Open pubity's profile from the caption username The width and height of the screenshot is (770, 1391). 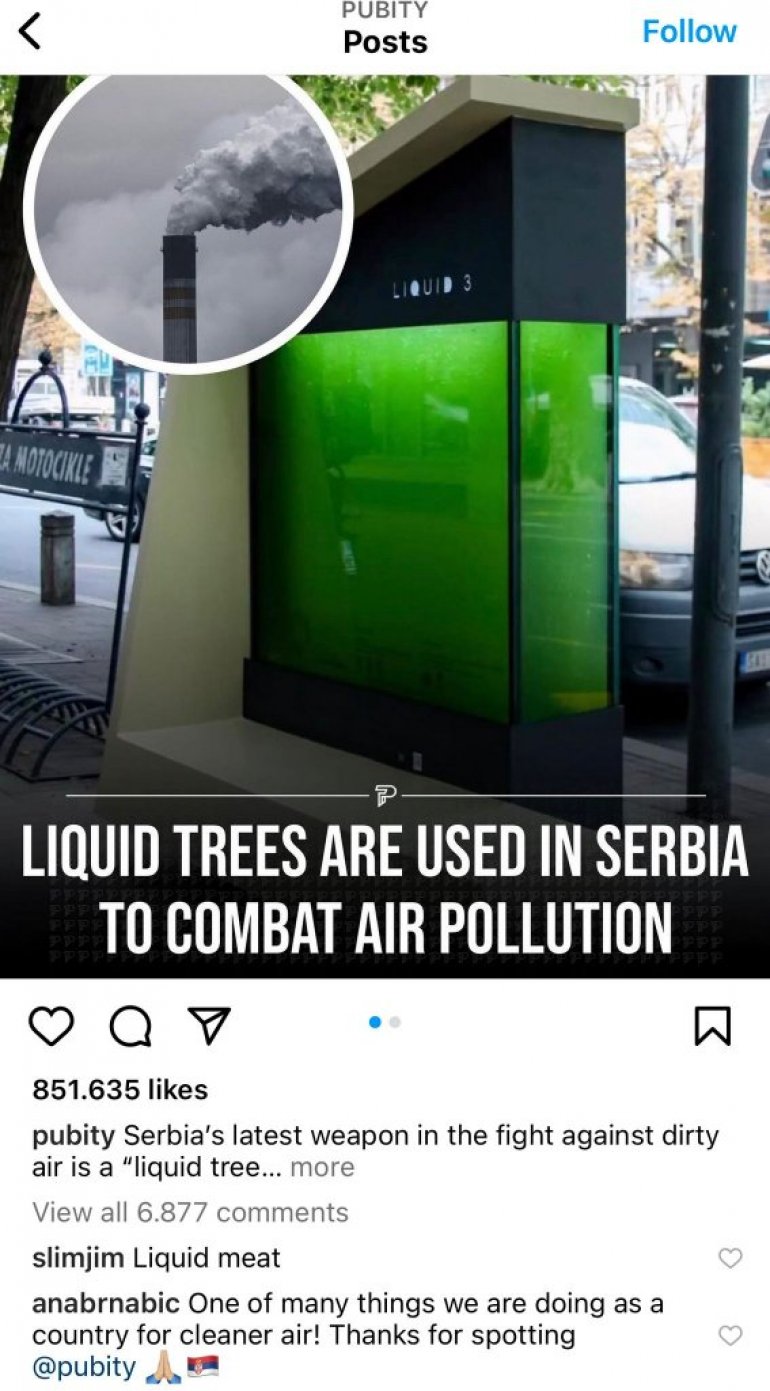(73, 1136)
